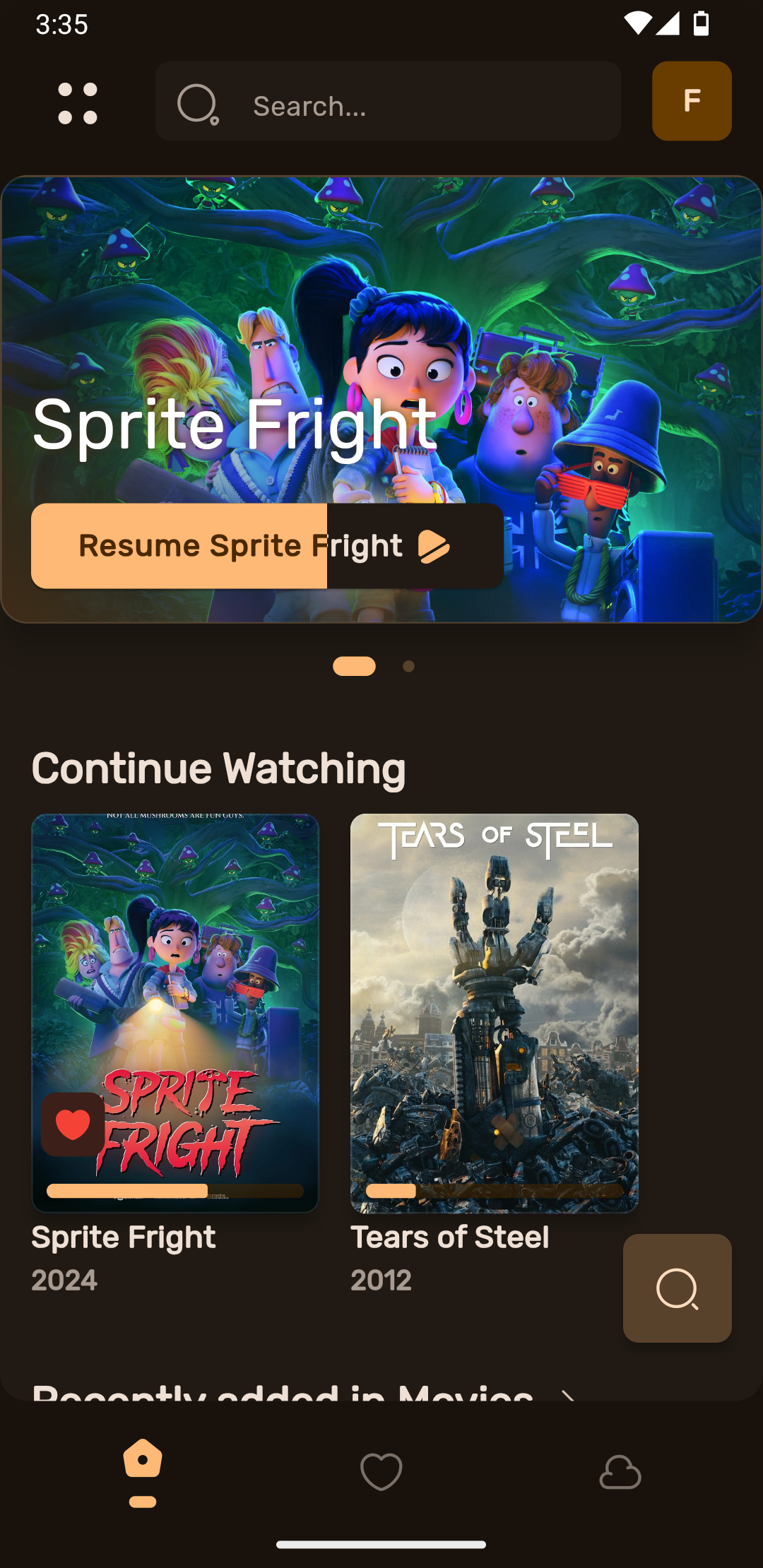
Task: Open the F profile avatar
Action: [x=691, y=101]
